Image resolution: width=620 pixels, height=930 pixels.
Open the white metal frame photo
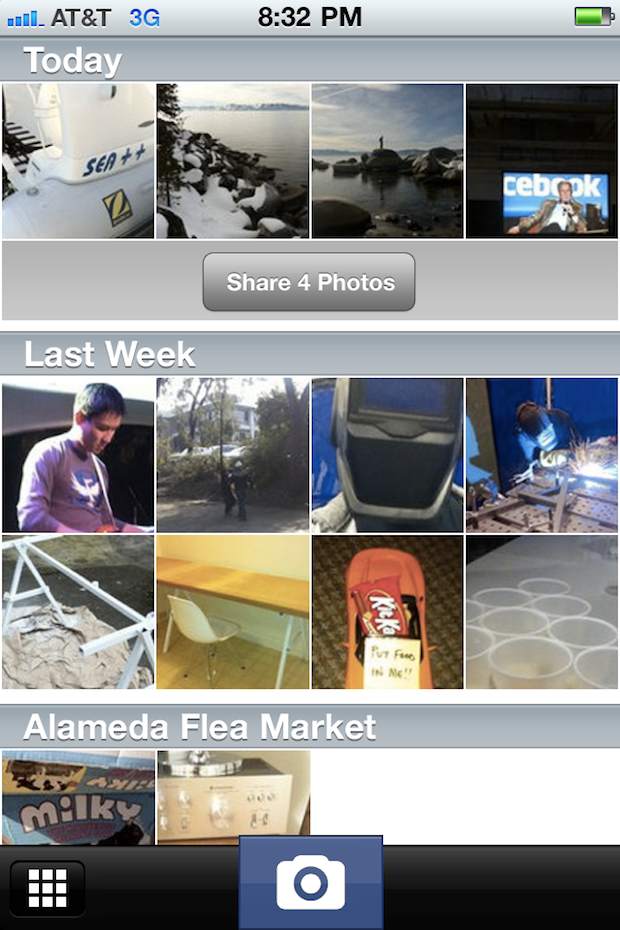tap(78, 612)
